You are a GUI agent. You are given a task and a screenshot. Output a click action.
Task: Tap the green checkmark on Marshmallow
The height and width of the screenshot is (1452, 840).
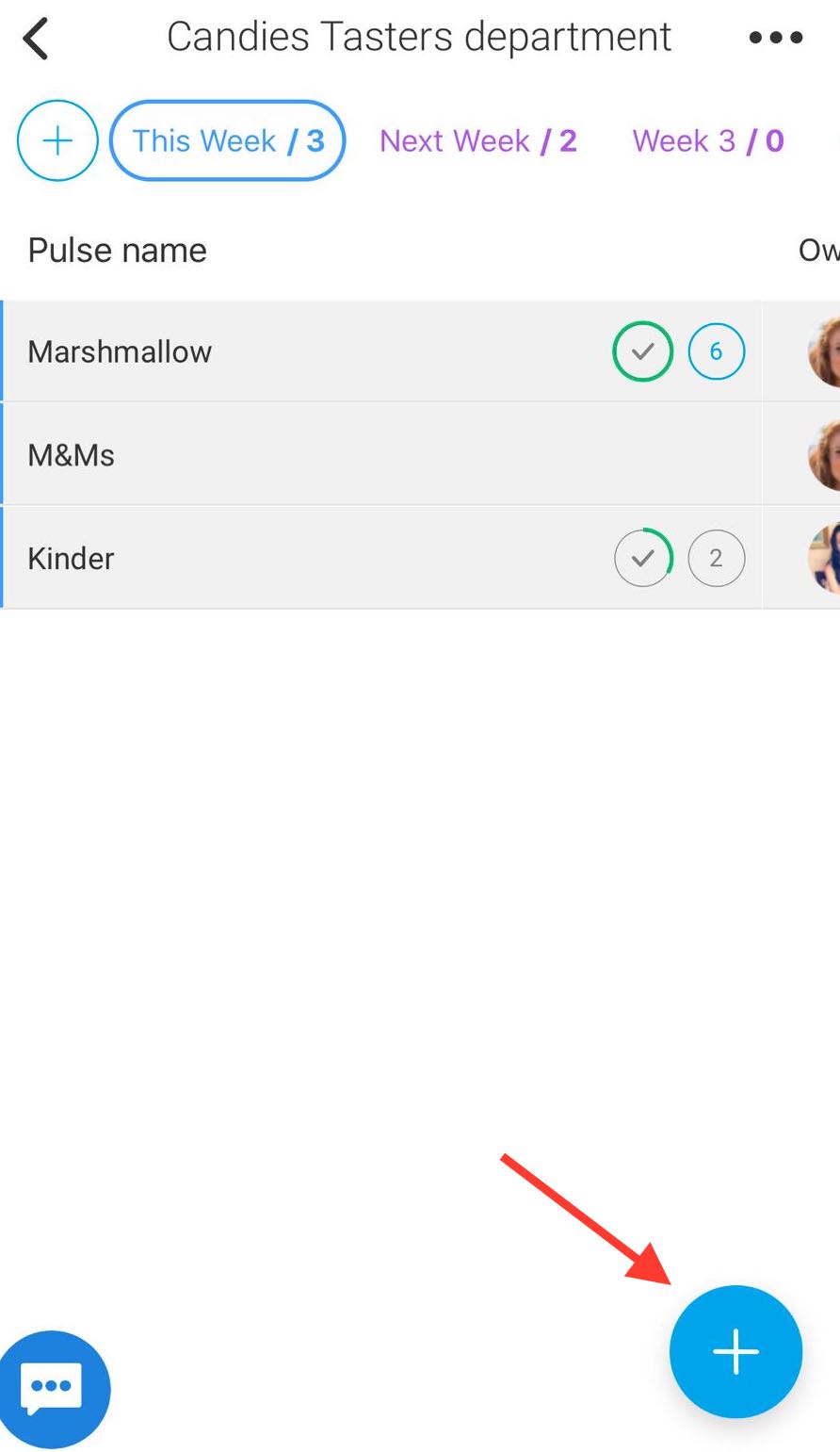pos(643,351)
